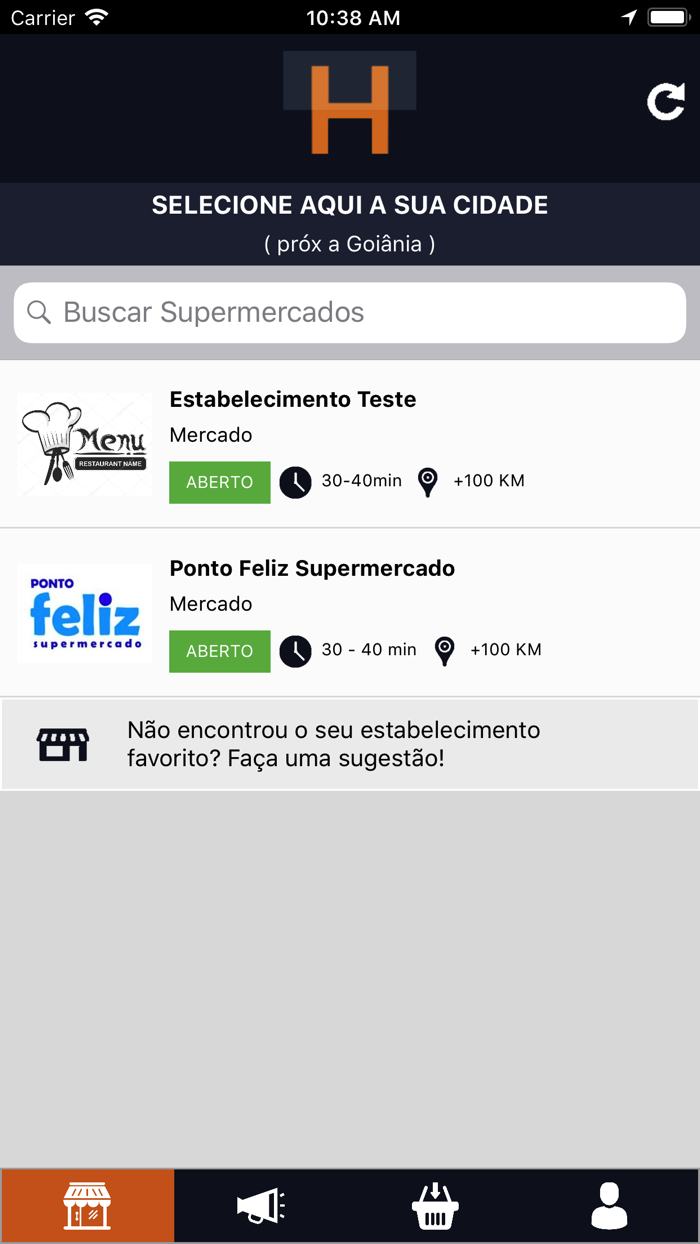
Task: Open the user profile tab
Action: coord(609,1206)
